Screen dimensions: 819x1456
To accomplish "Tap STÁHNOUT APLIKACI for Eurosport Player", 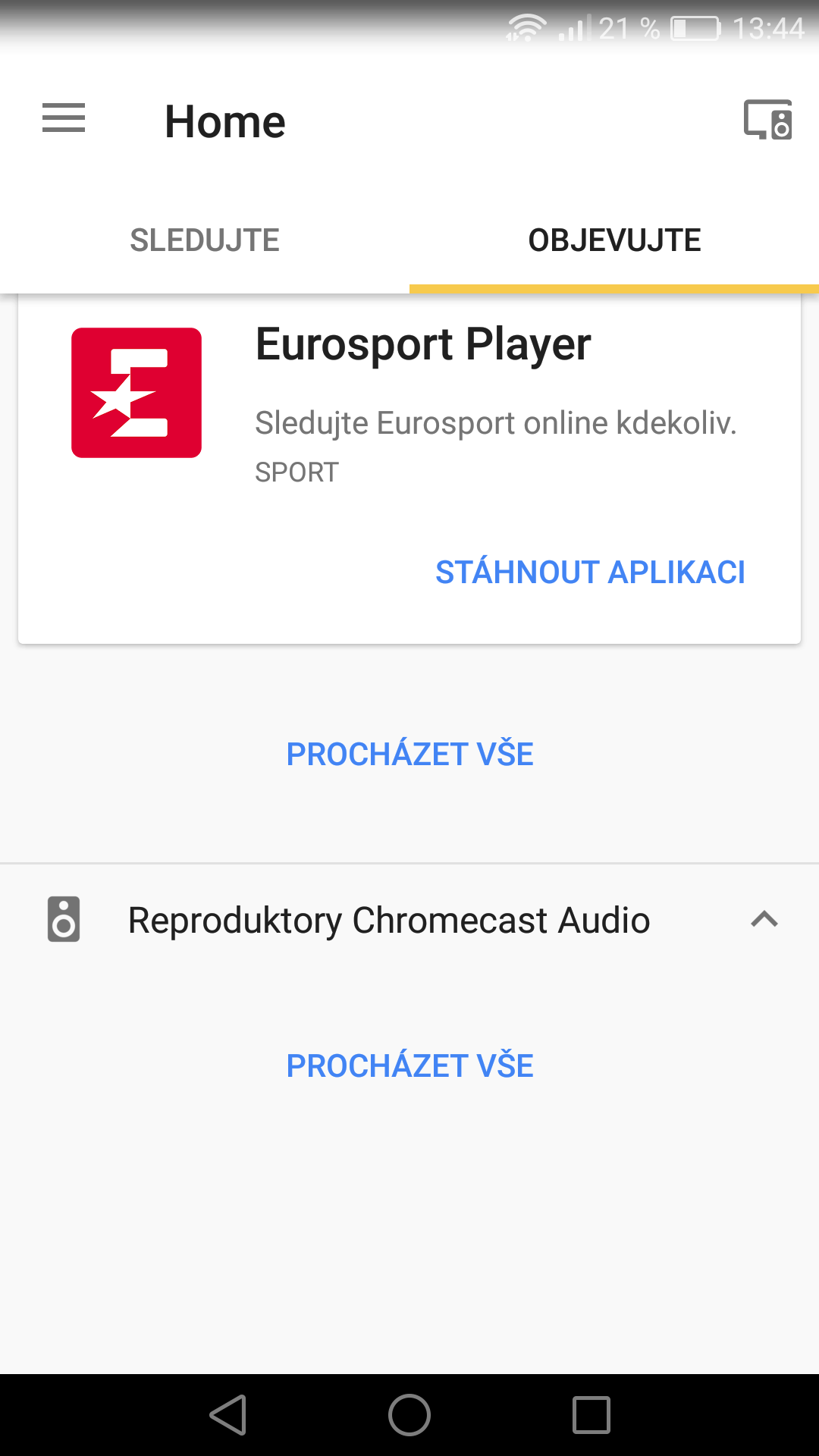I will coord(590,573).
